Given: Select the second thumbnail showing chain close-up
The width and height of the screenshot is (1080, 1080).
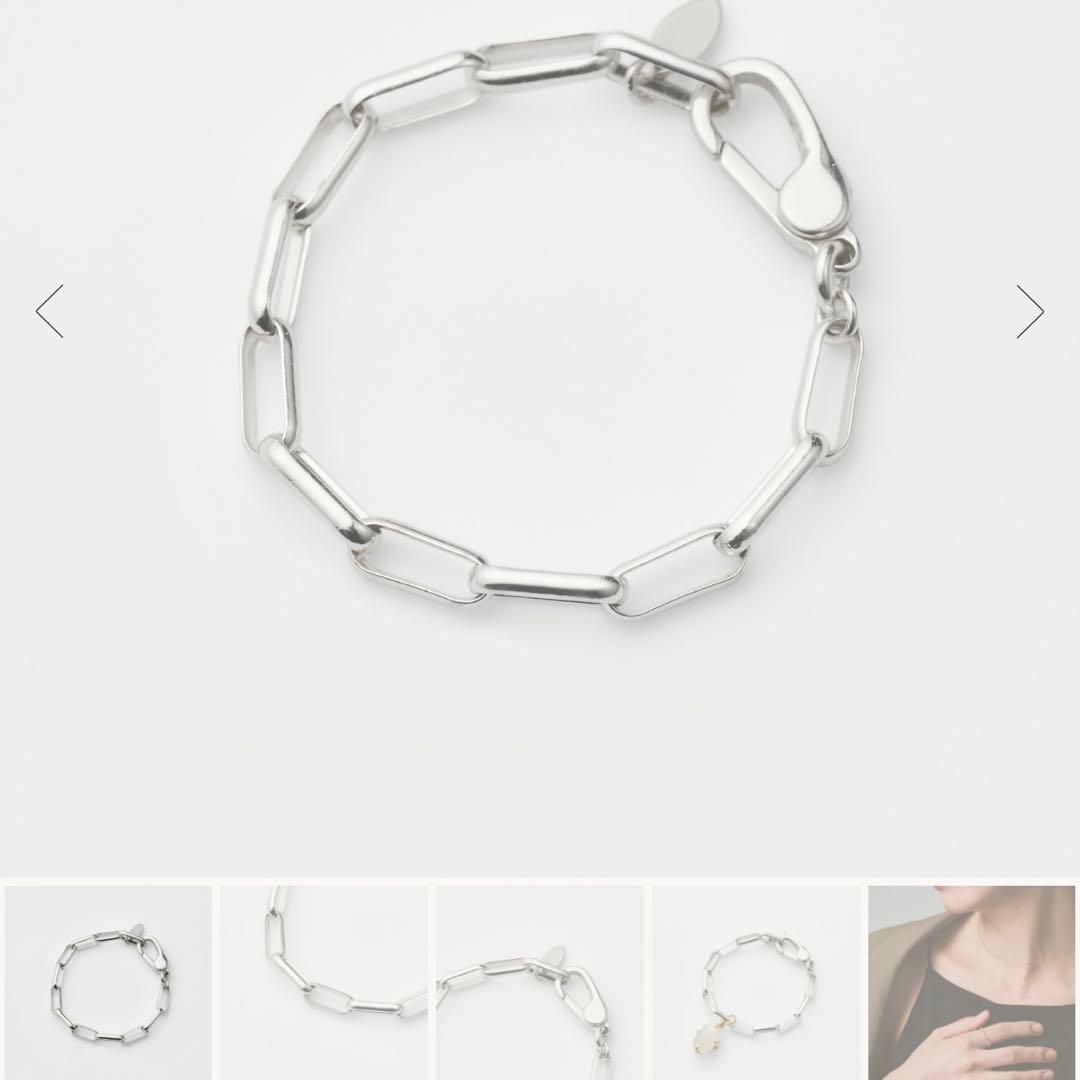Looking at the screenshot, I should (x=324, y=982).
